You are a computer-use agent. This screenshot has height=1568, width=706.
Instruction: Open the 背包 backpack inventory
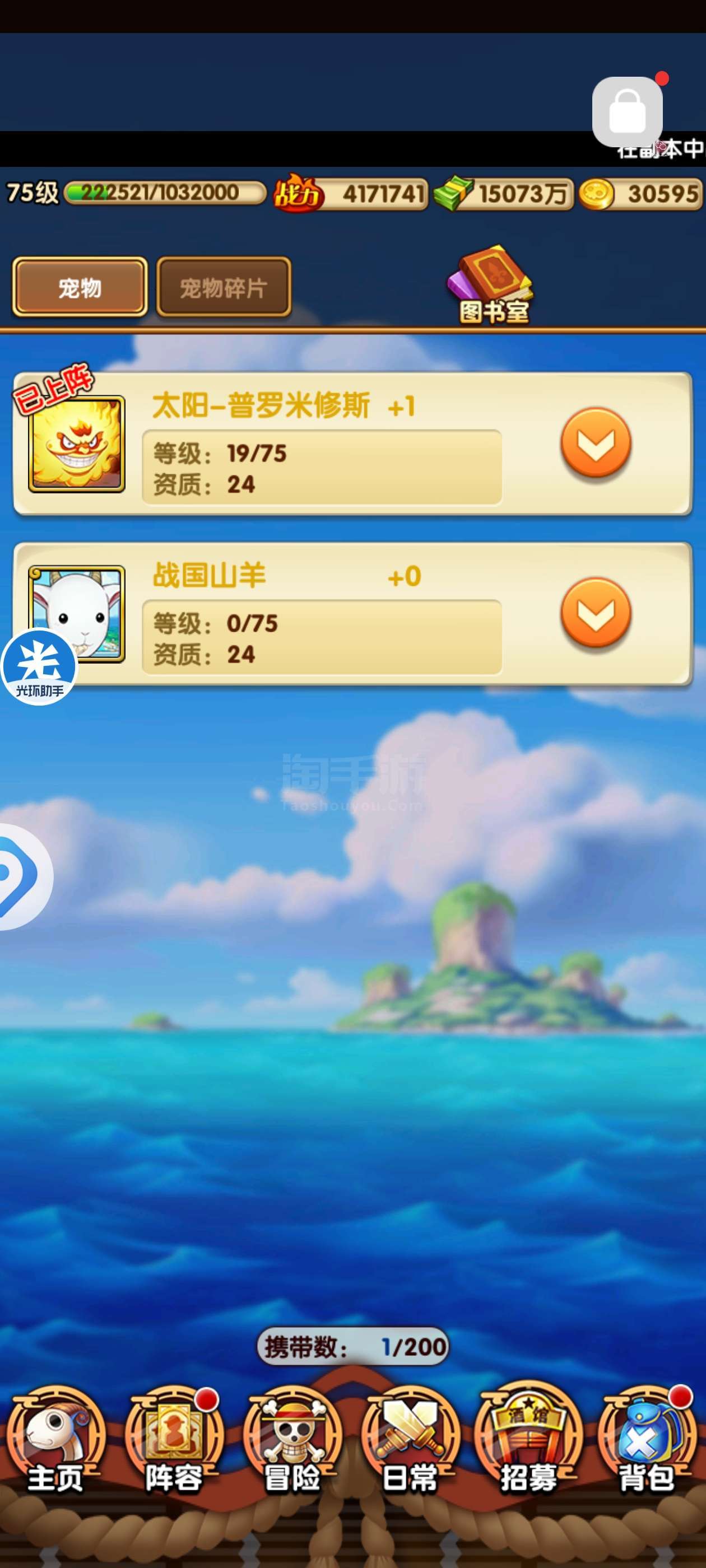coord(646,1443)
